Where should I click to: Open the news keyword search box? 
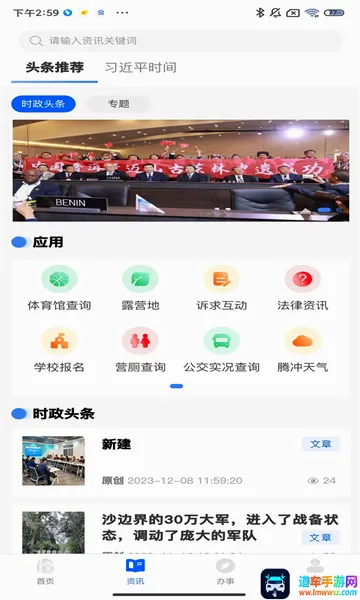[181, 41]
